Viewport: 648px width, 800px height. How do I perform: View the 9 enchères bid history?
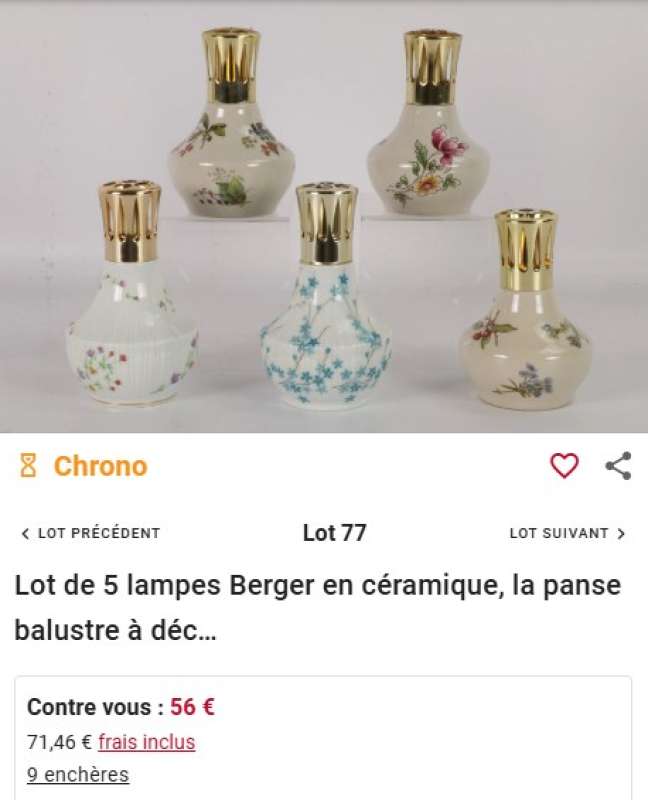click(78, 774)
